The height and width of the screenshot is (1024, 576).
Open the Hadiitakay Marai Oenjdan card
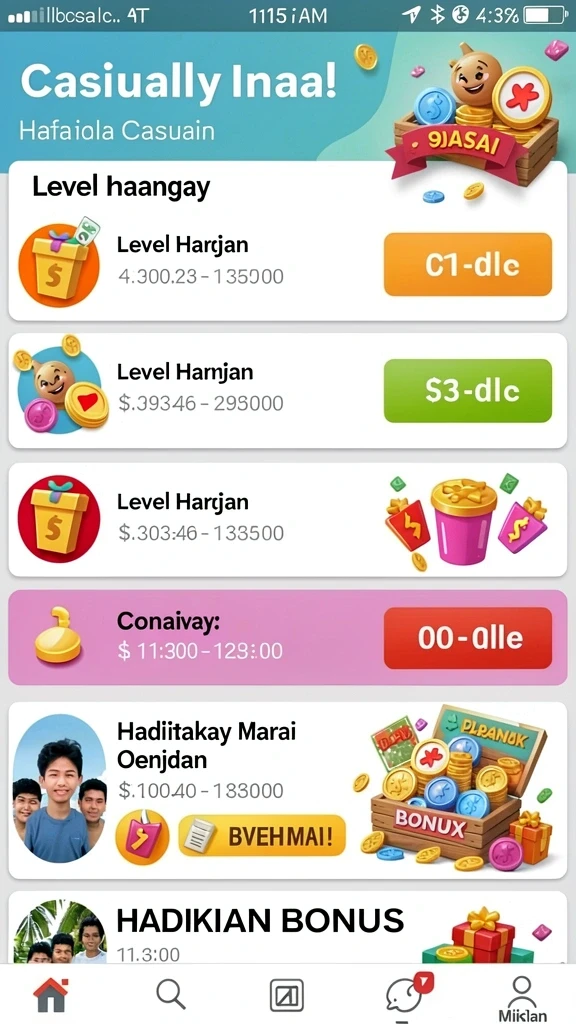click(x=287, y=790)
